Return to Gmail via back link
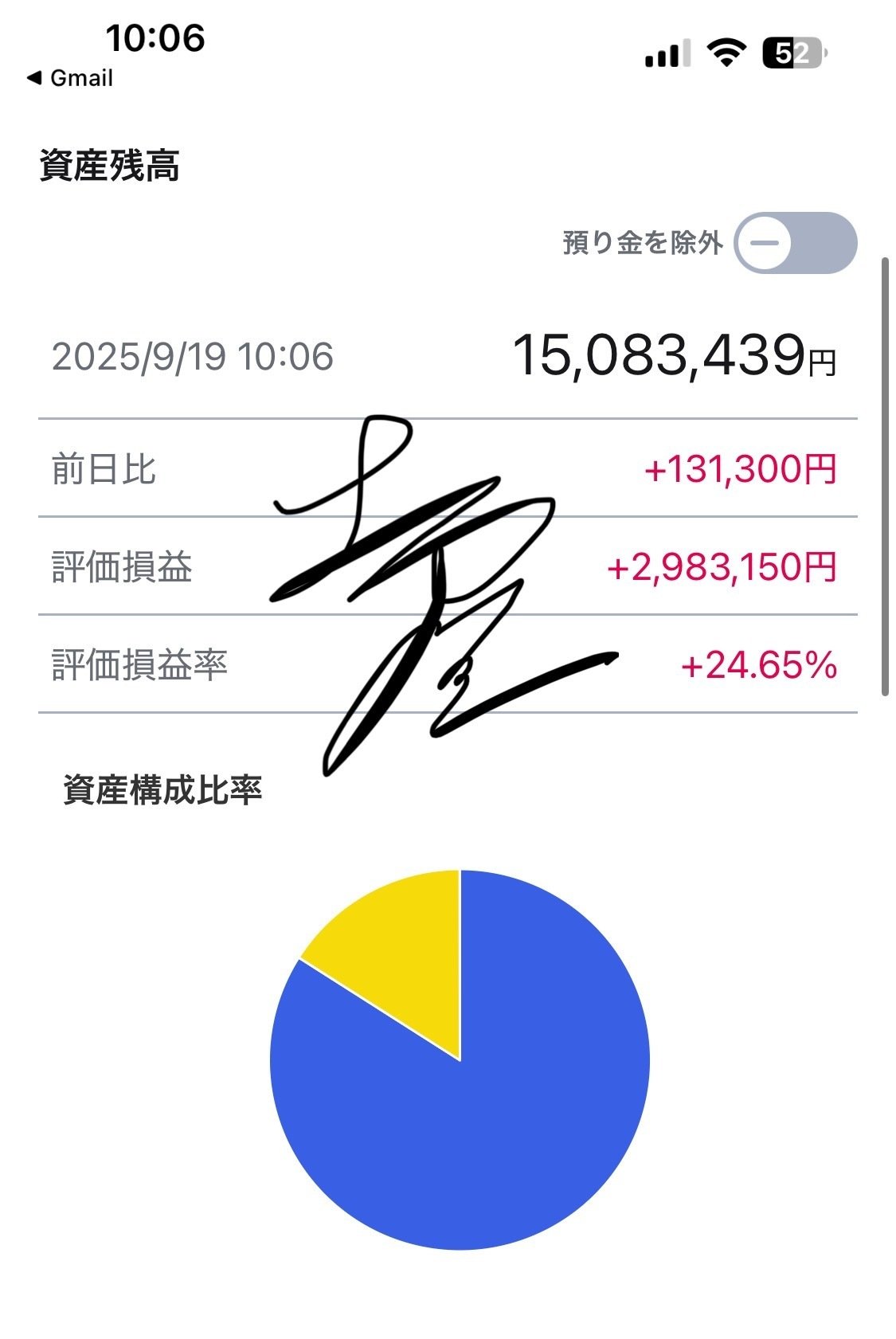Screen dimensions: 896x1339 click(70, 78)
